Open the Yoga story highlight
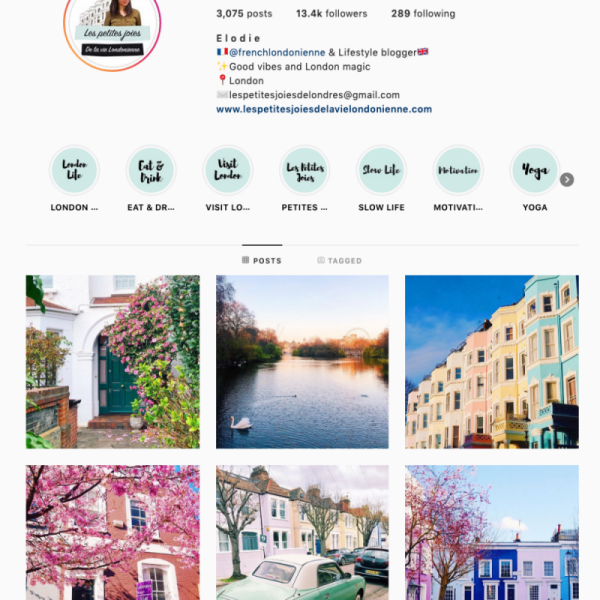Screen dimensions: 600x600 click(x=535, y=171)
